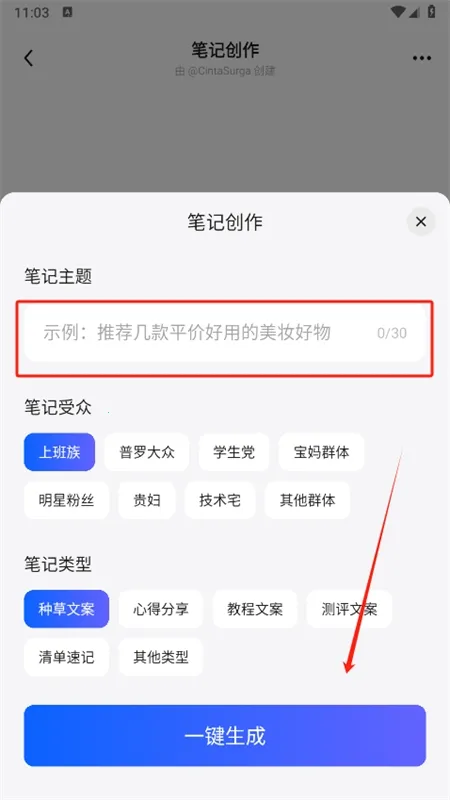Select the 普罗大众 audience chip
Image resolution: width=450 pixels, height=800 pixels.
(147, 452)
